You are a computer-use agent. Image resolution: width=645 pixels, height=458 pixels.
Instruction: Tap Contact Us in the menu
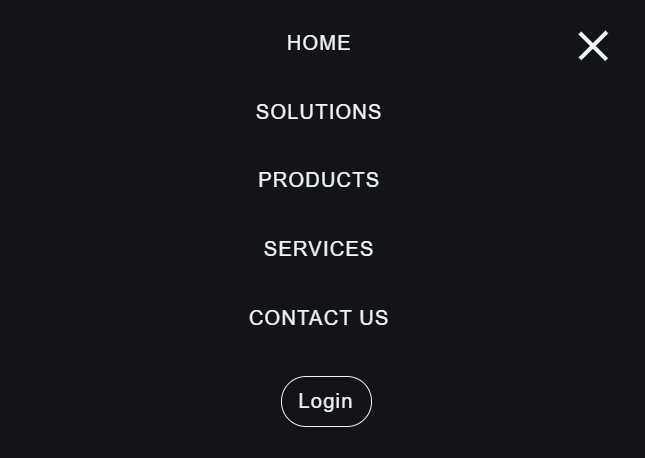pos(319,317)
